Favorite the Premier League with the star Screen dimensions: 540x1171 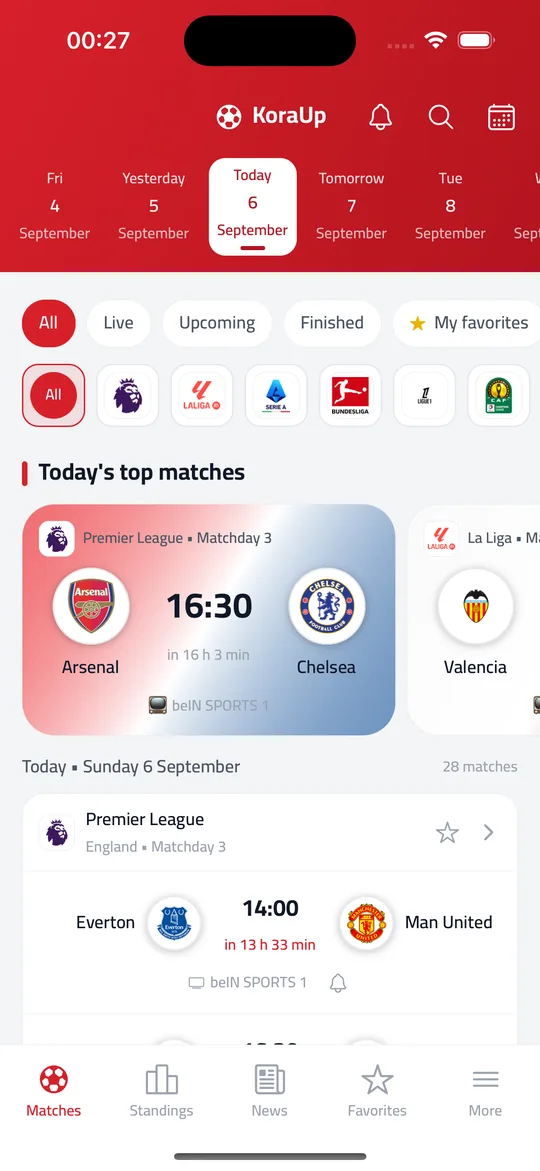(x=447, y=833)
